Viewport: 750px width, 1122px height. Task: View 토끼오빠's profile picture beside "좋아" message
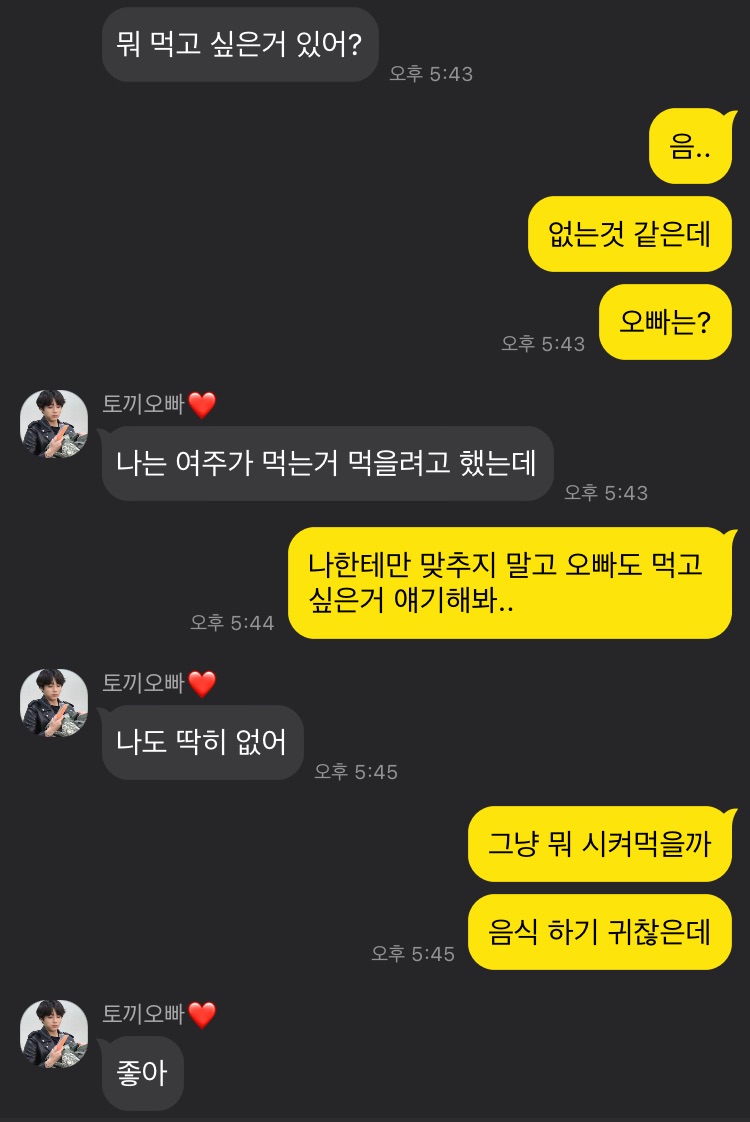54,1033
